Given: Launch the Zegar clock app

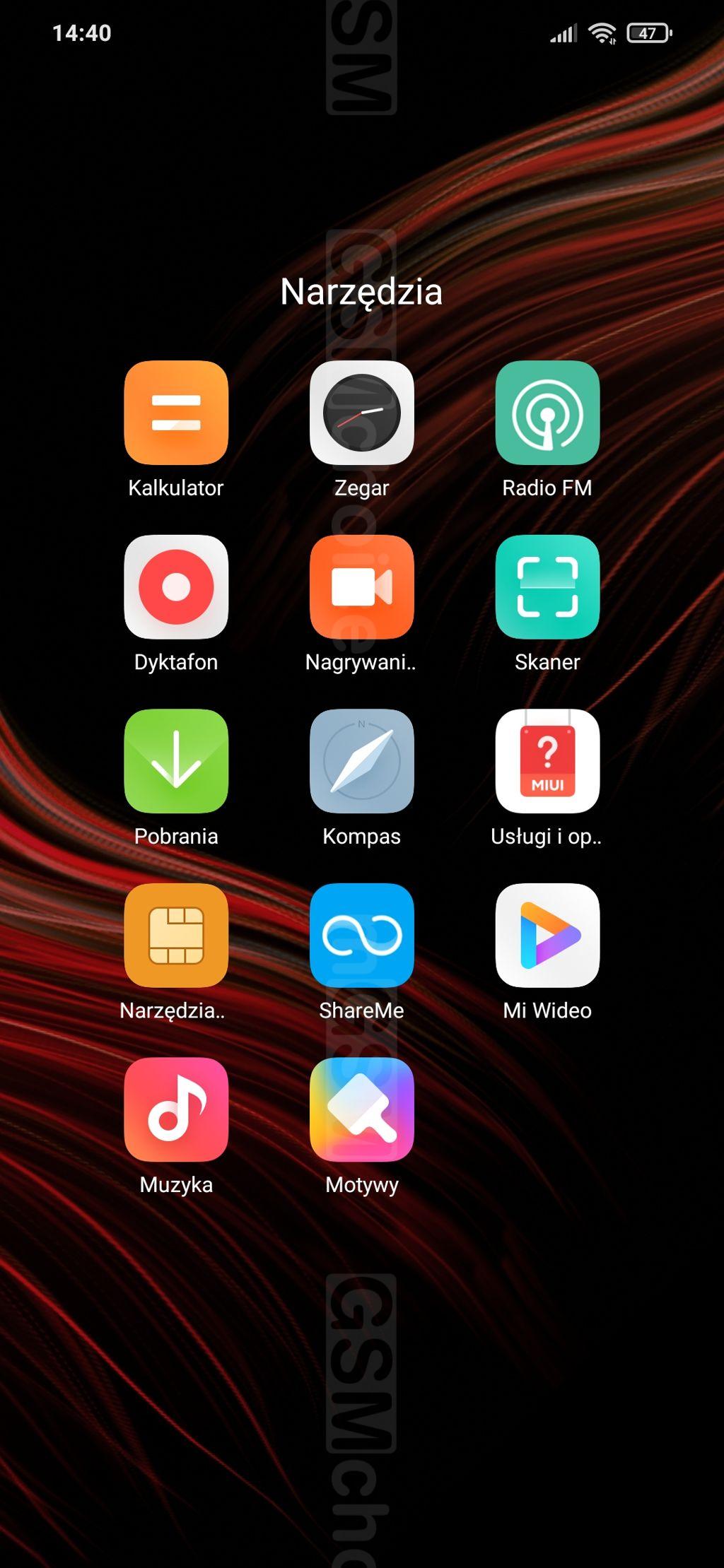Looking at the screenshot, I should 361,413.
